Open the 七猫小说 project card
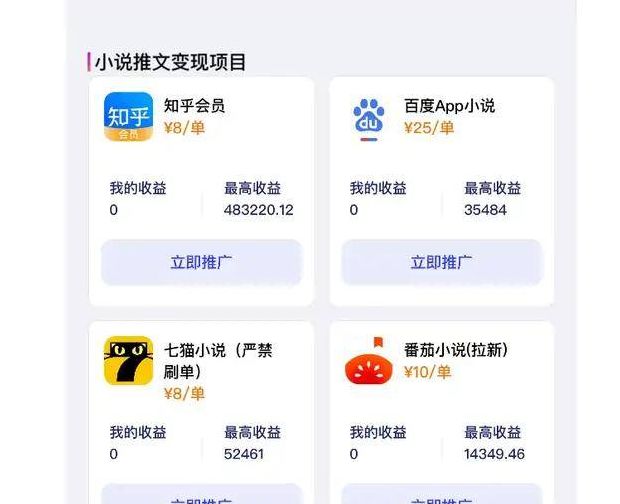Viewport: 620px width, 504px height. coord(201,400)
